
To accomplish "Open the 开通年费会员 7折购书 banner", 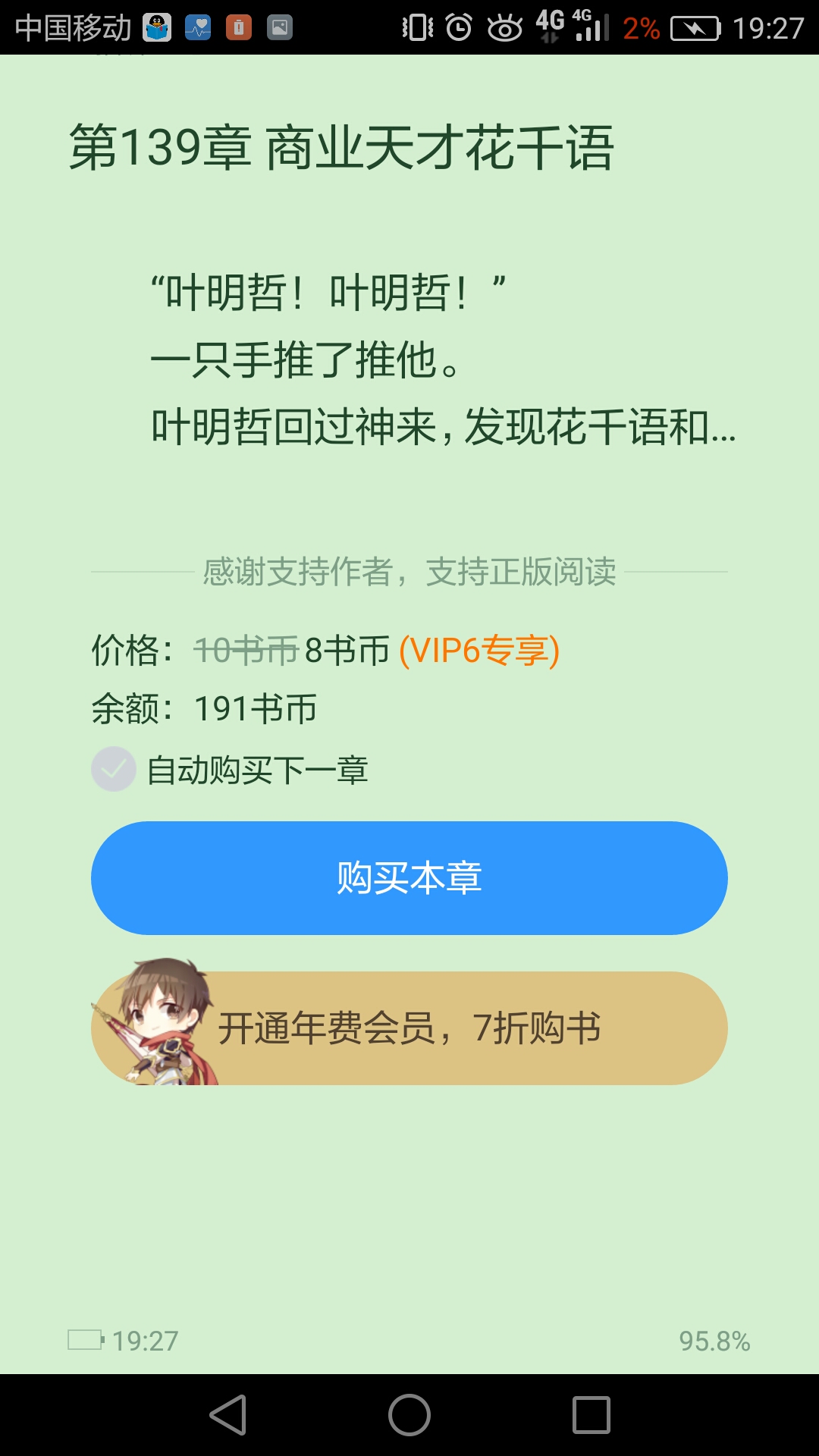I will coord(409,1028).
